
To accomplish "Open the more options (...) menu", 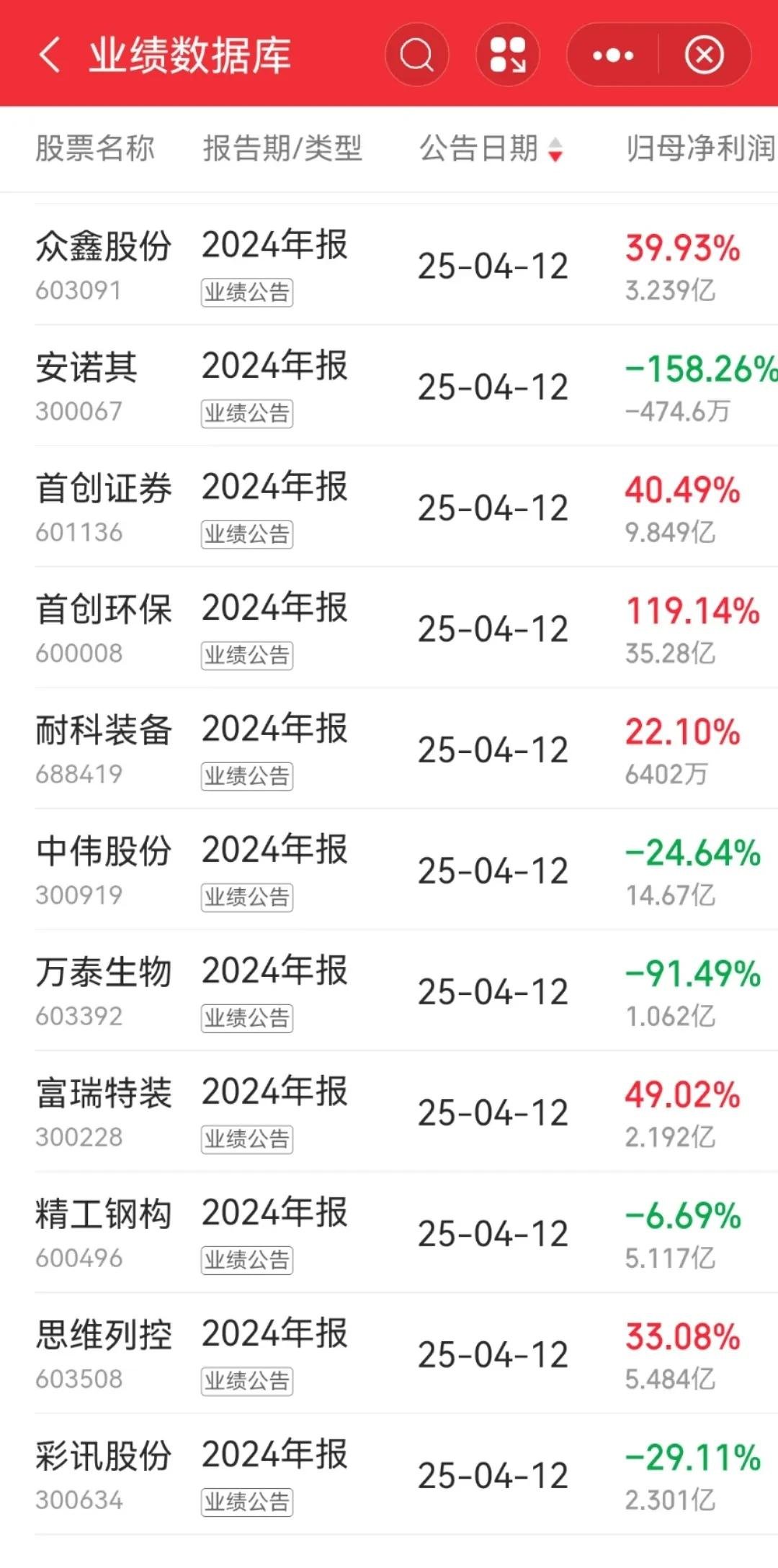I will [x=612, y=55].
